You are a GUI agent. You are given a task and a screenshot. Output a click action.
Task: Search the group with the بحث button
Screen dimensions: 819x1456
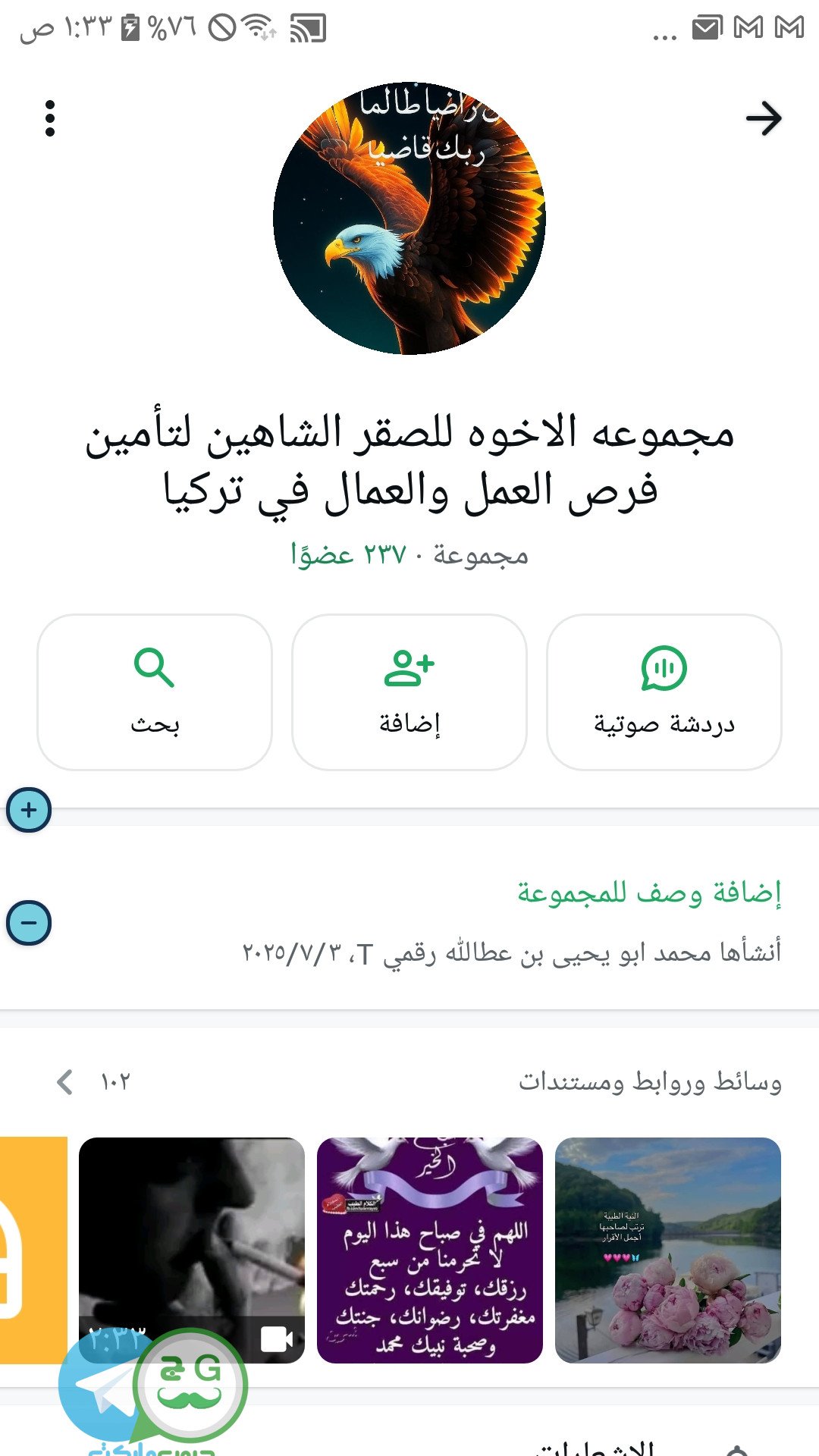pyautogui.click(x=155, y=692)
